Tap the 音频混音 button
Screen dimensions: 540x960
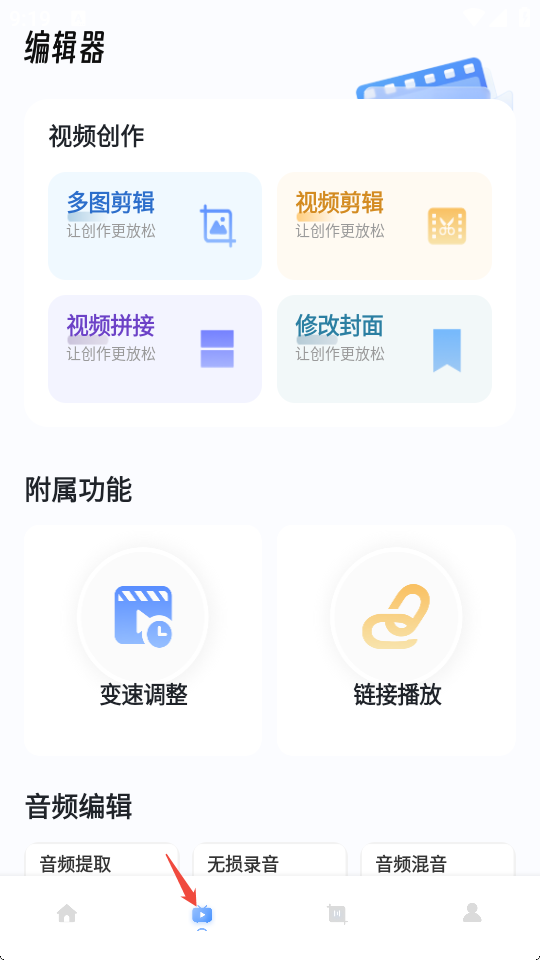438,860
